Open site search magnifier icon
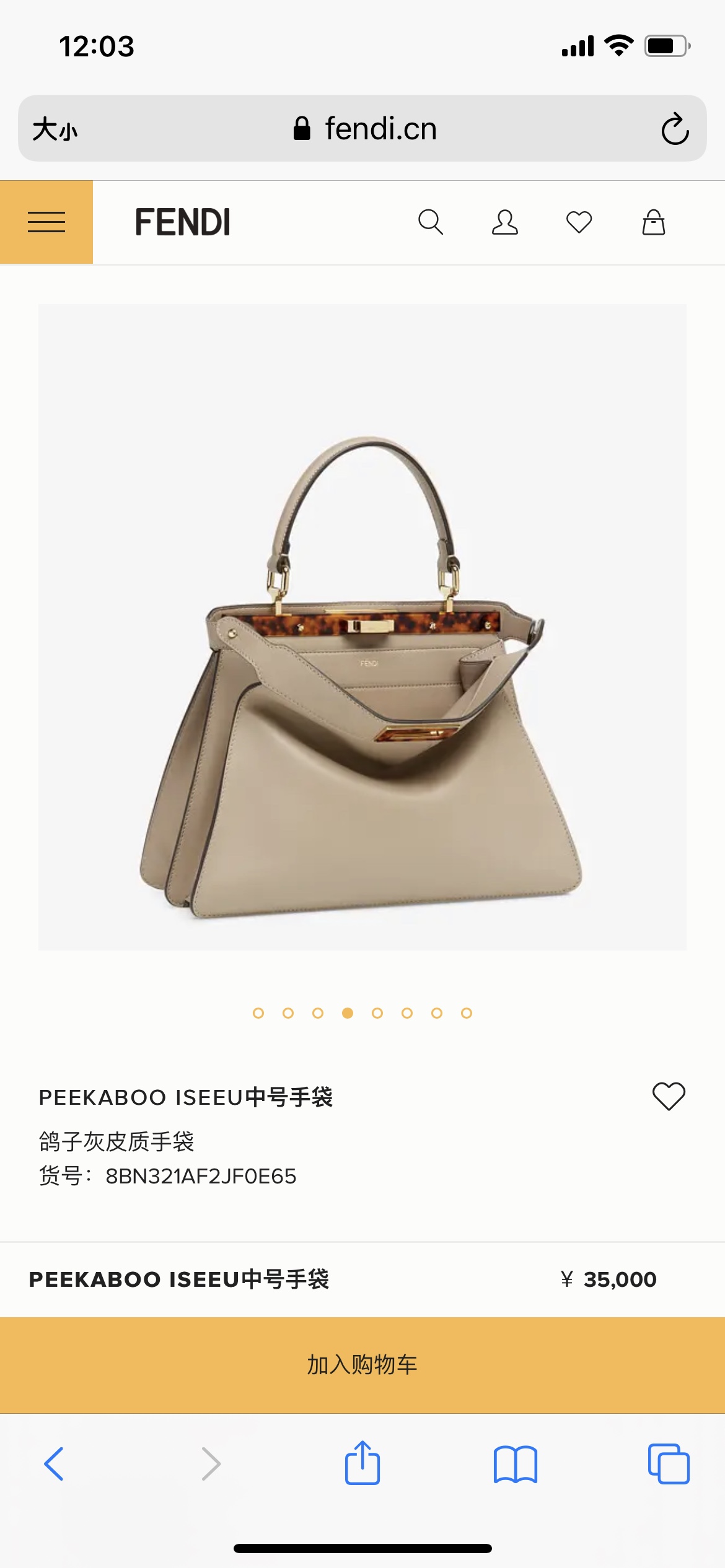The height and width of the screenshot is (1568, 725). coord(431,222)
